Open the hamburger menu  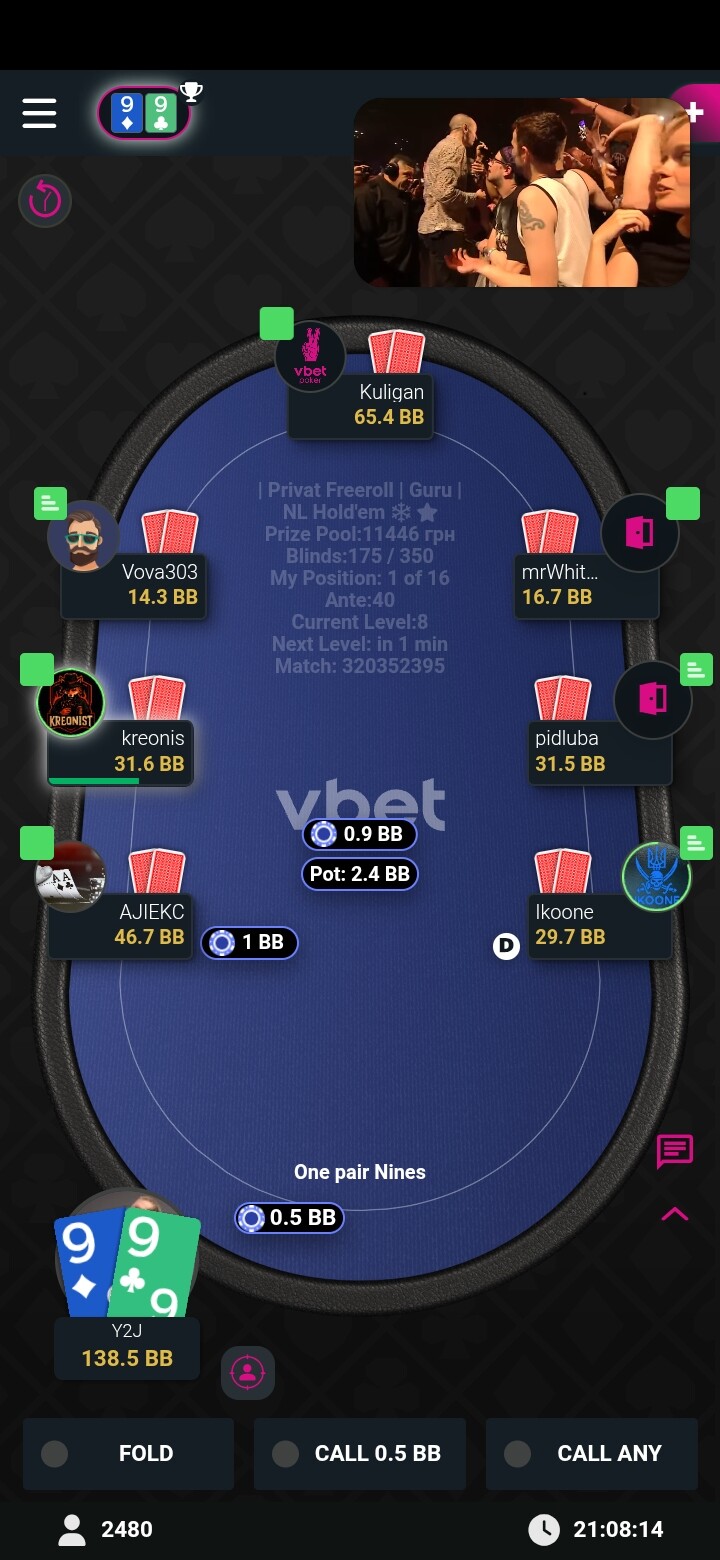pos(39,113)
